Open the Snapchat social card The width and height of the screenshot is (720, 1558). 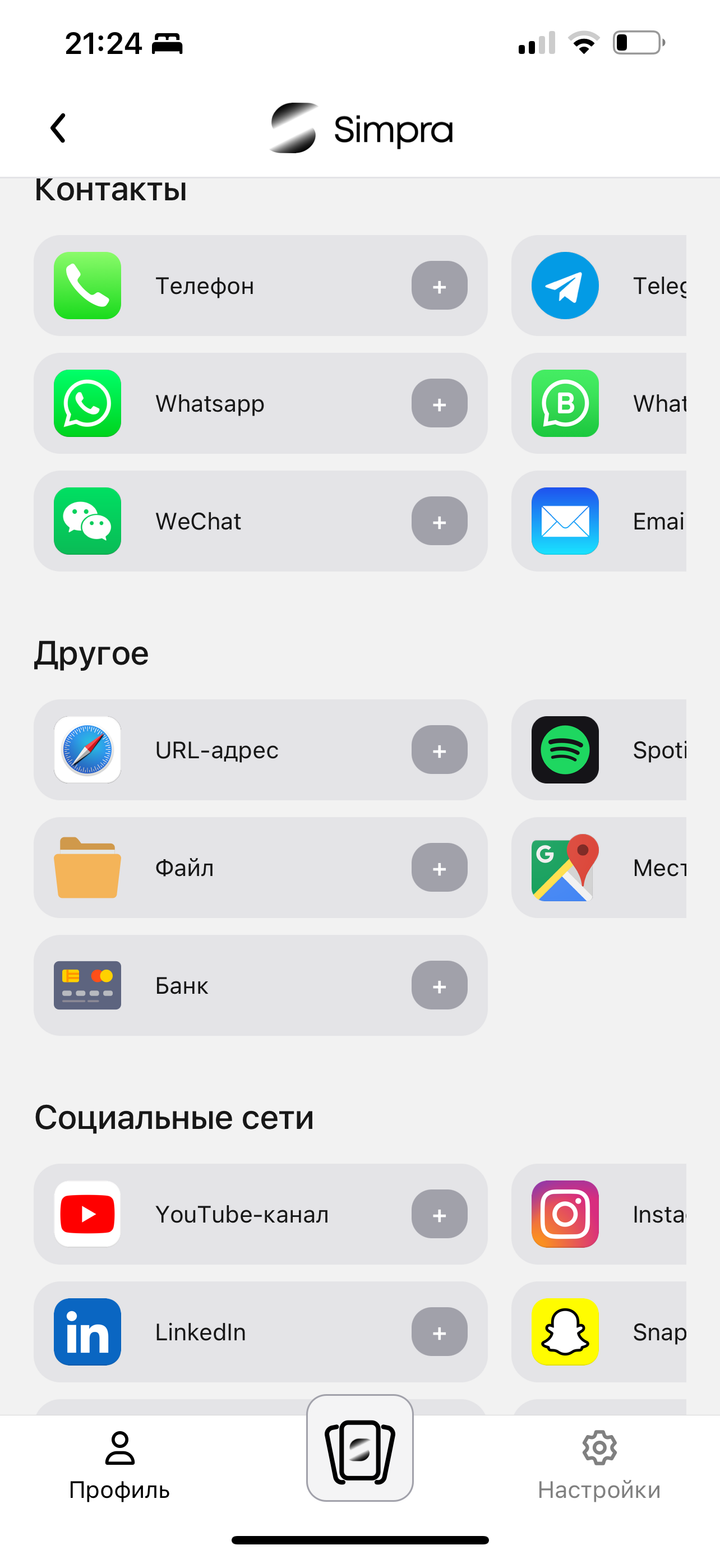point(599,1332)
